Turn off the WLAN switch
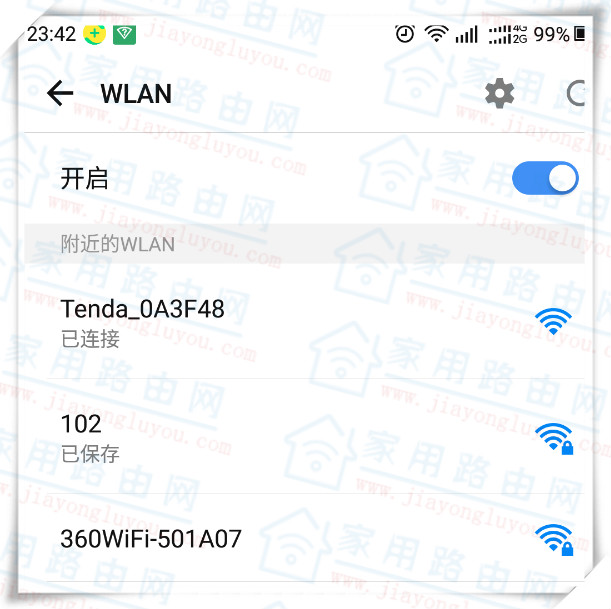Screen dimensions: 611x609 pyautogui.click(x=544, y=179)
